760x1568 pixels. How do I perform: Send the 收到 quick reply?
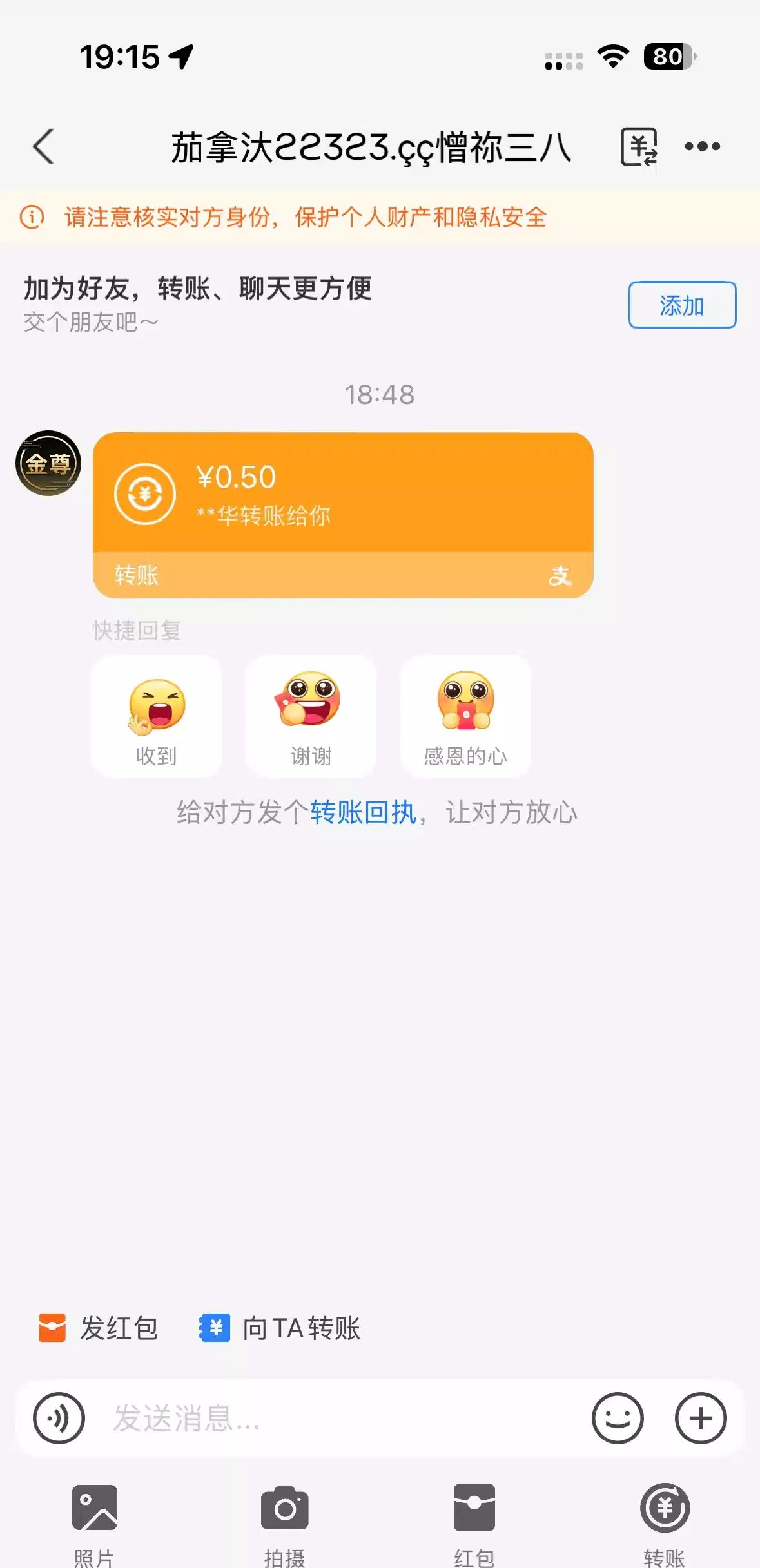point(156,716)
